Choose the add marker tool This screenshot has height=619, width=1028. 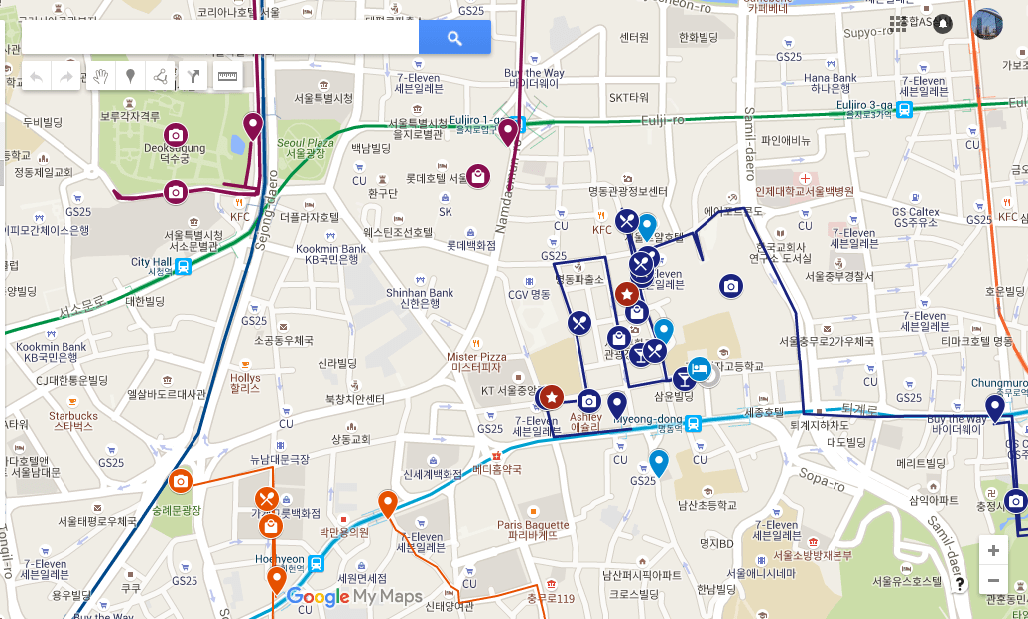pyautogui.click(x=130, y=76)
